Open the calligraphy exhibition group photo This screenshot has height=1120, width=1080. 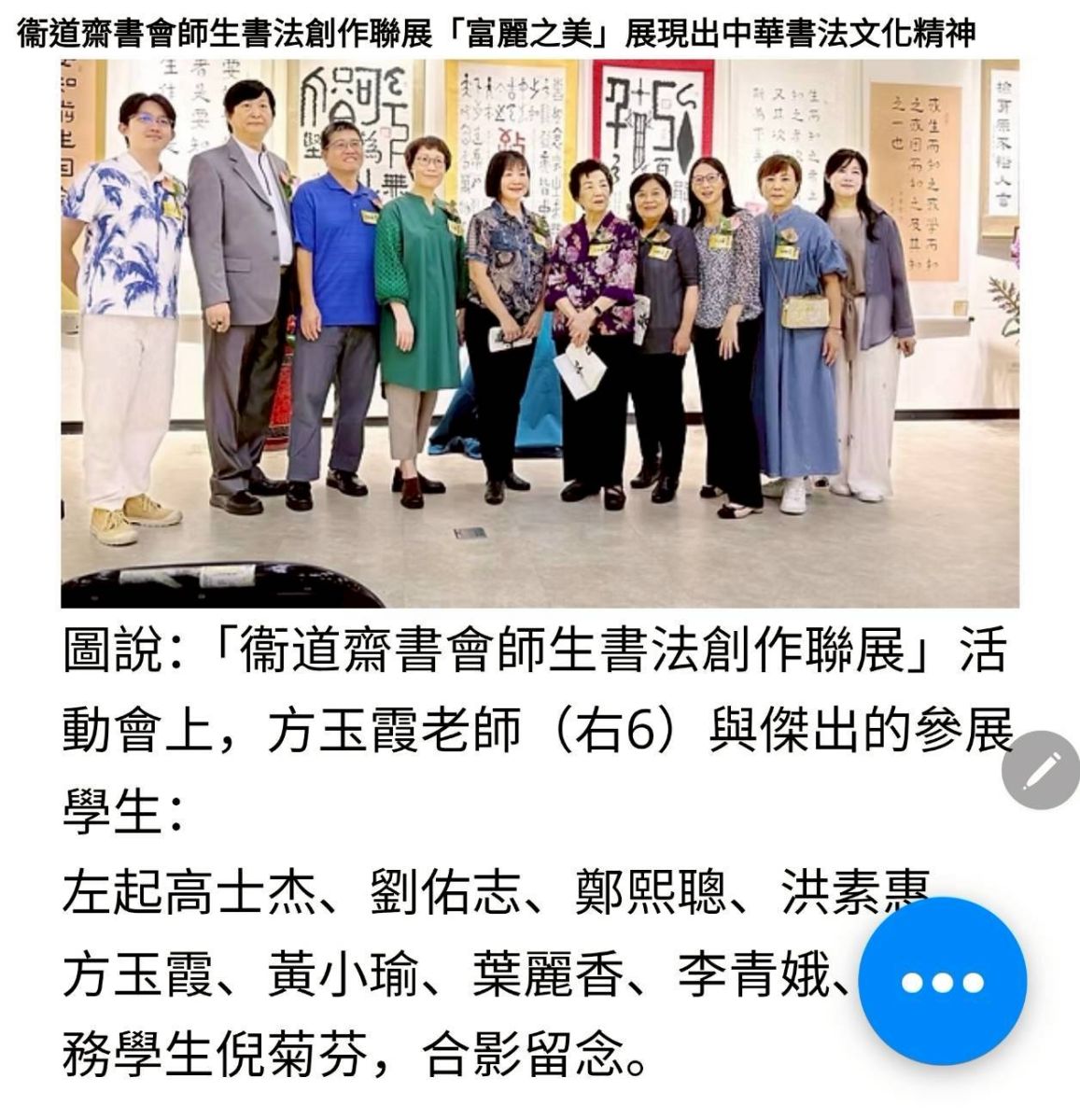pos(540,333)
